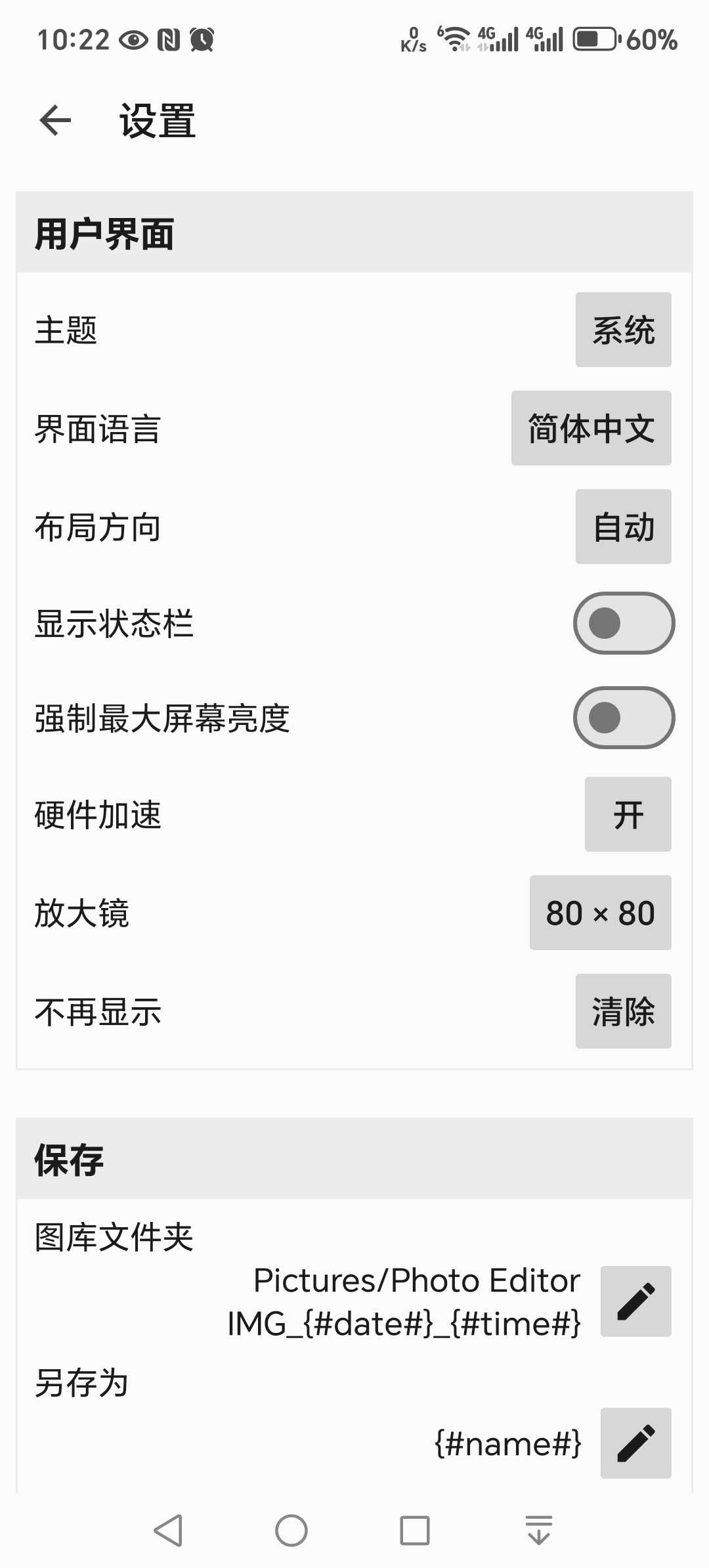Edit the 另存为 filename template
709x1568 pixels.
coord(635,1443)
